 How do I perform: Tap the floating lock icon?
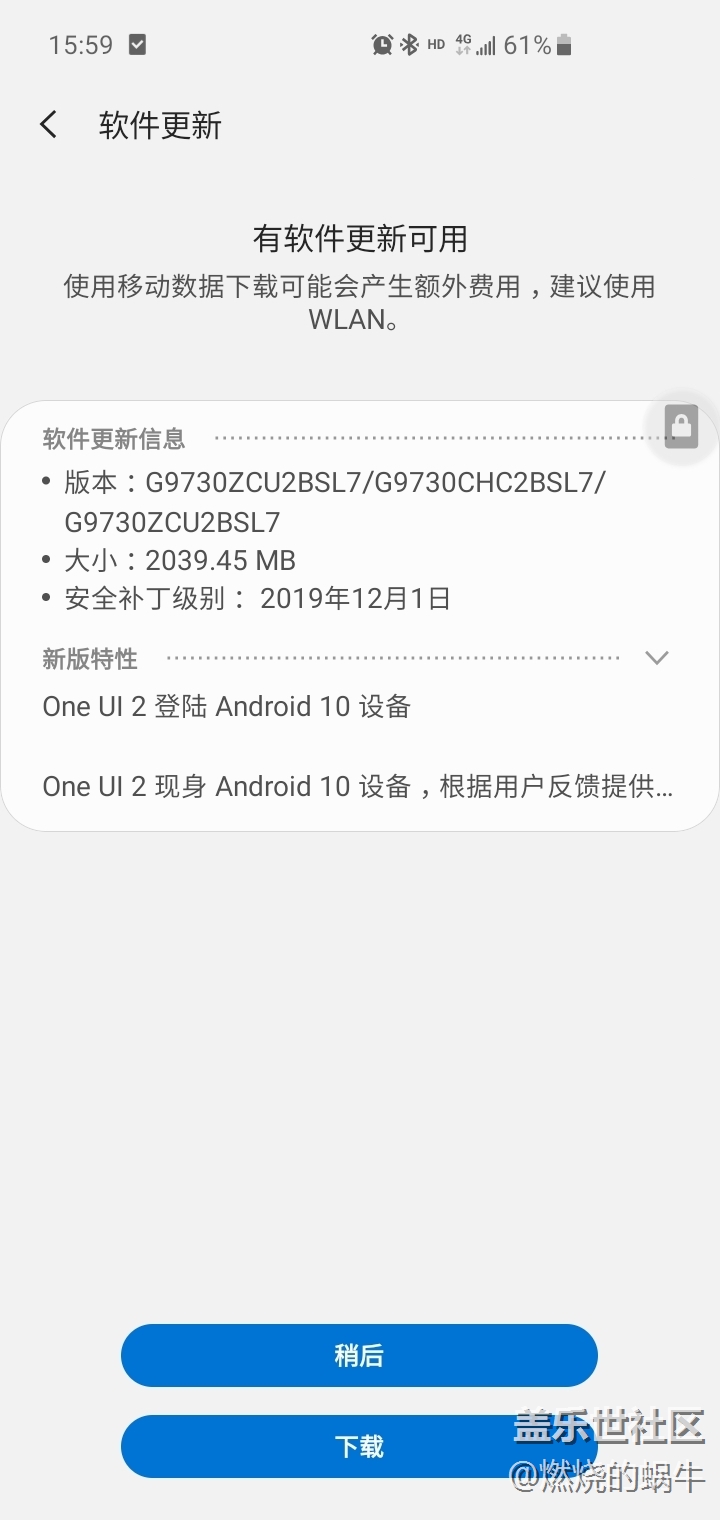(681, 427)
